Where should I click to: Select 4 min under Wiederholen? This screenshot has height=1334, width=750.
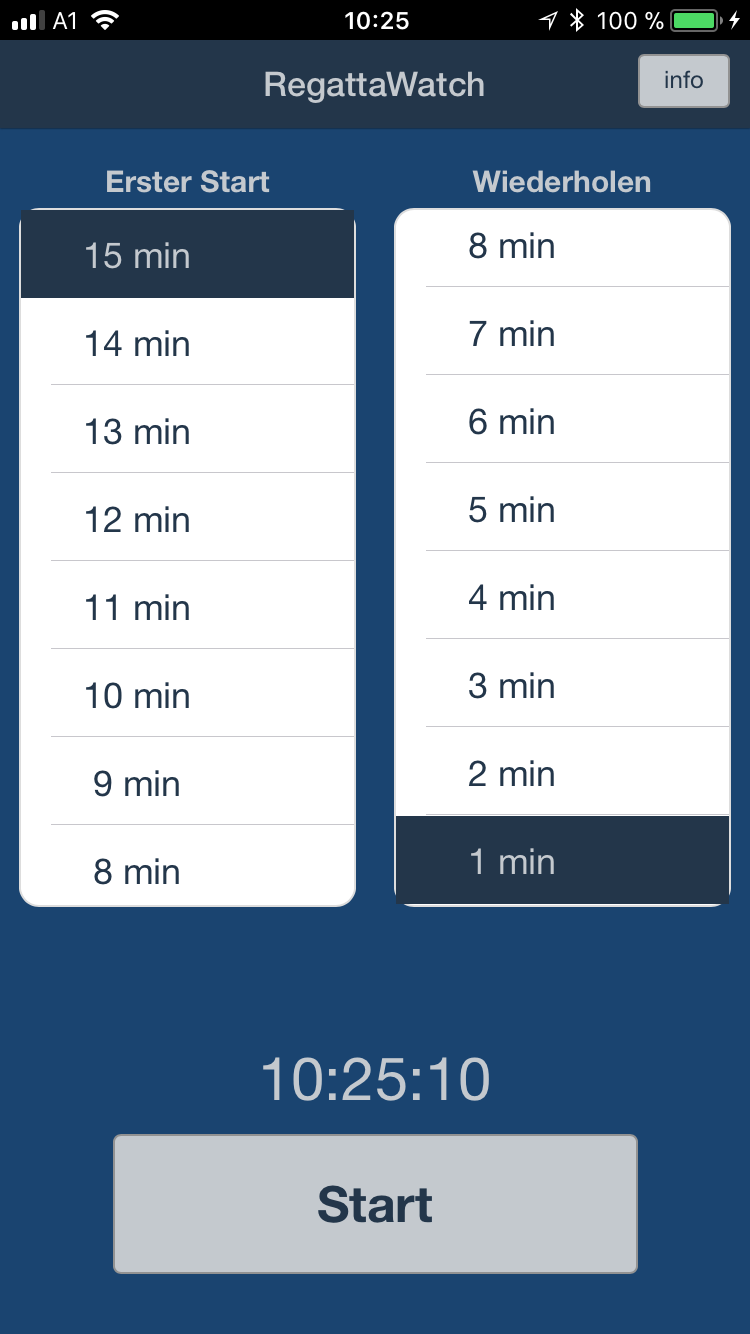tap(562, 598)
